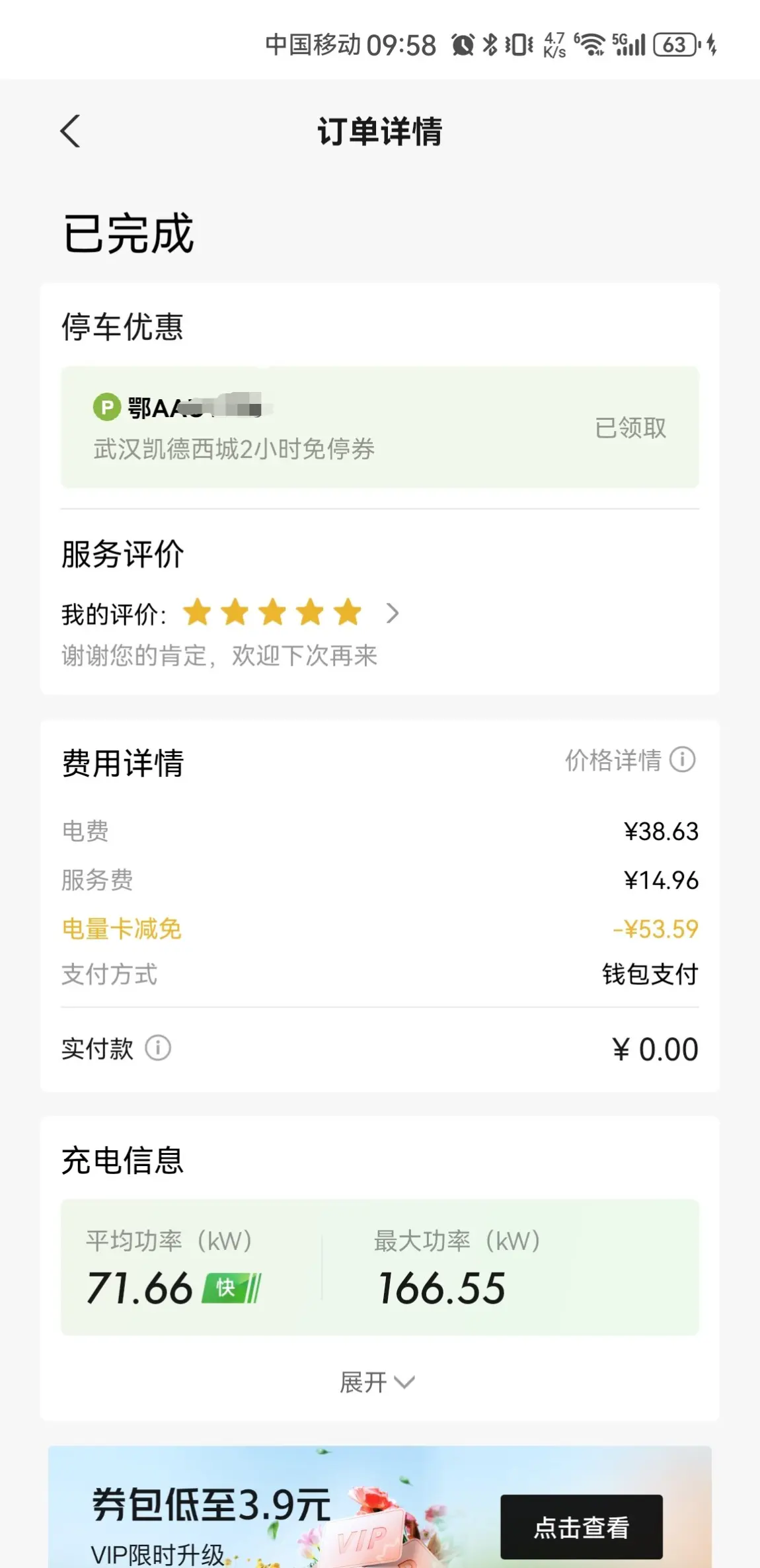
Task: Open 价格详情 price details
Action: click(x=630, y=760)
